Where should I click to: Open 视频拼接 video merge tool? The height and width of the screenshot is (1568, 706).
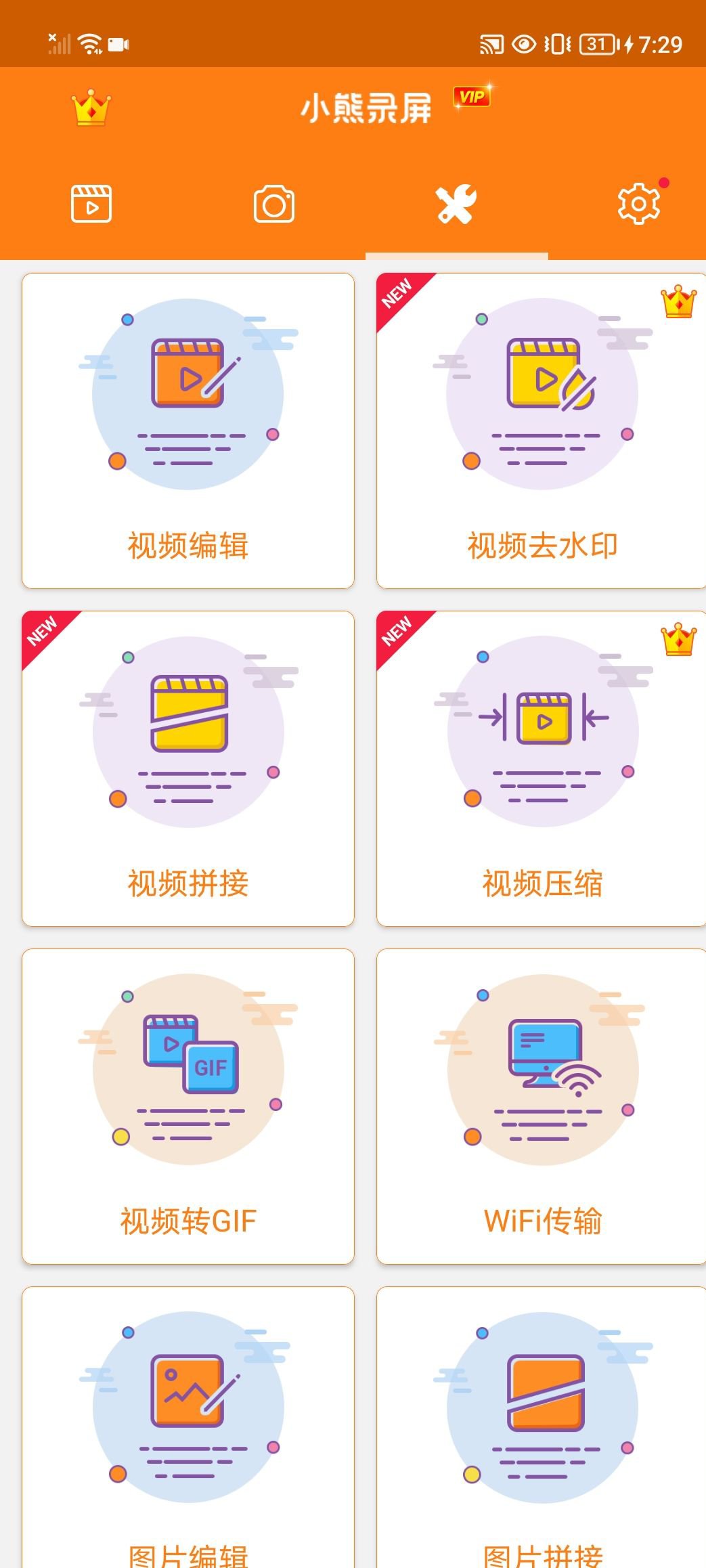click(188, 768)
